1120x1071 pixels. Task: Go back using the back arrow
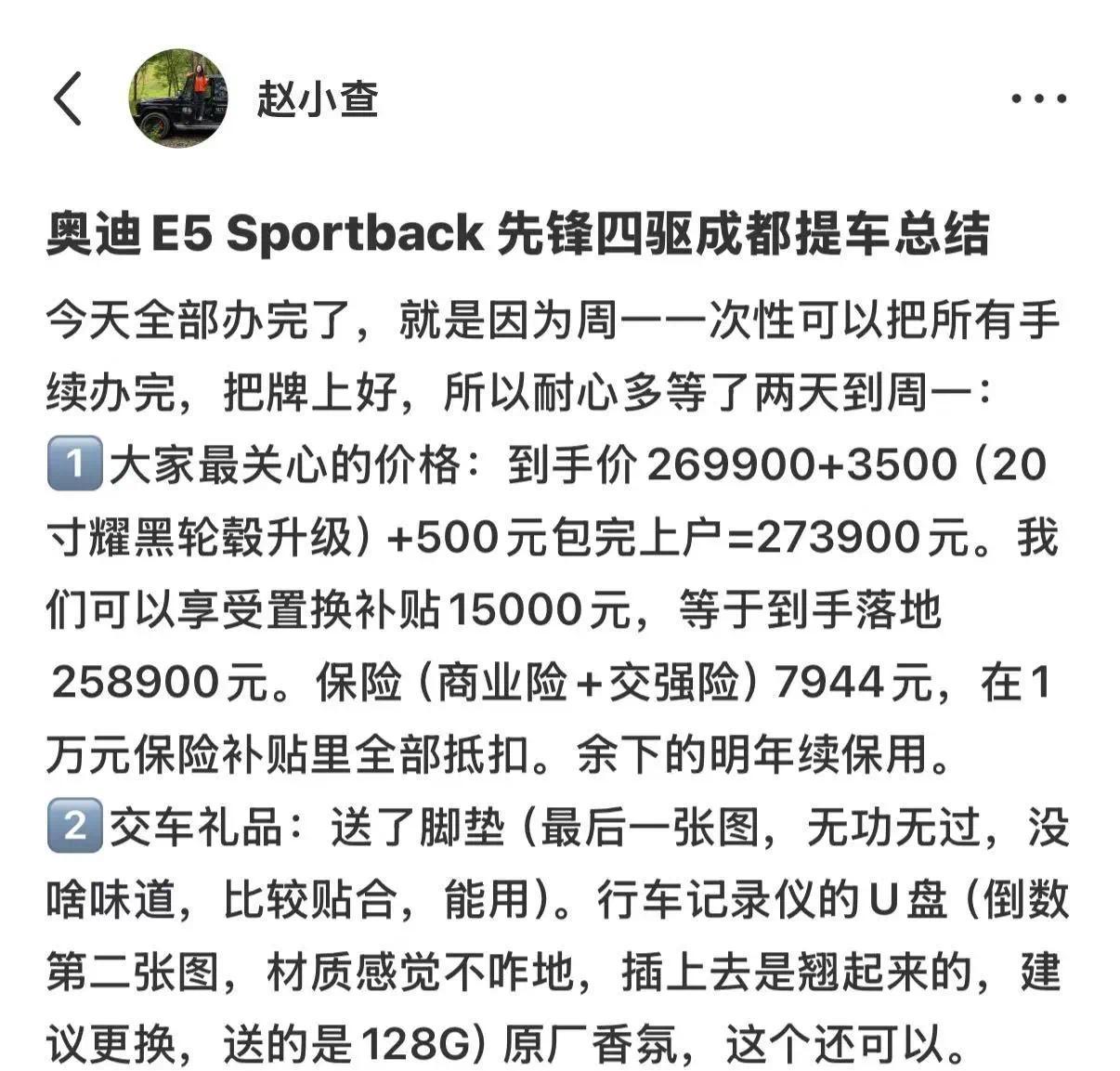pos(68,98)
